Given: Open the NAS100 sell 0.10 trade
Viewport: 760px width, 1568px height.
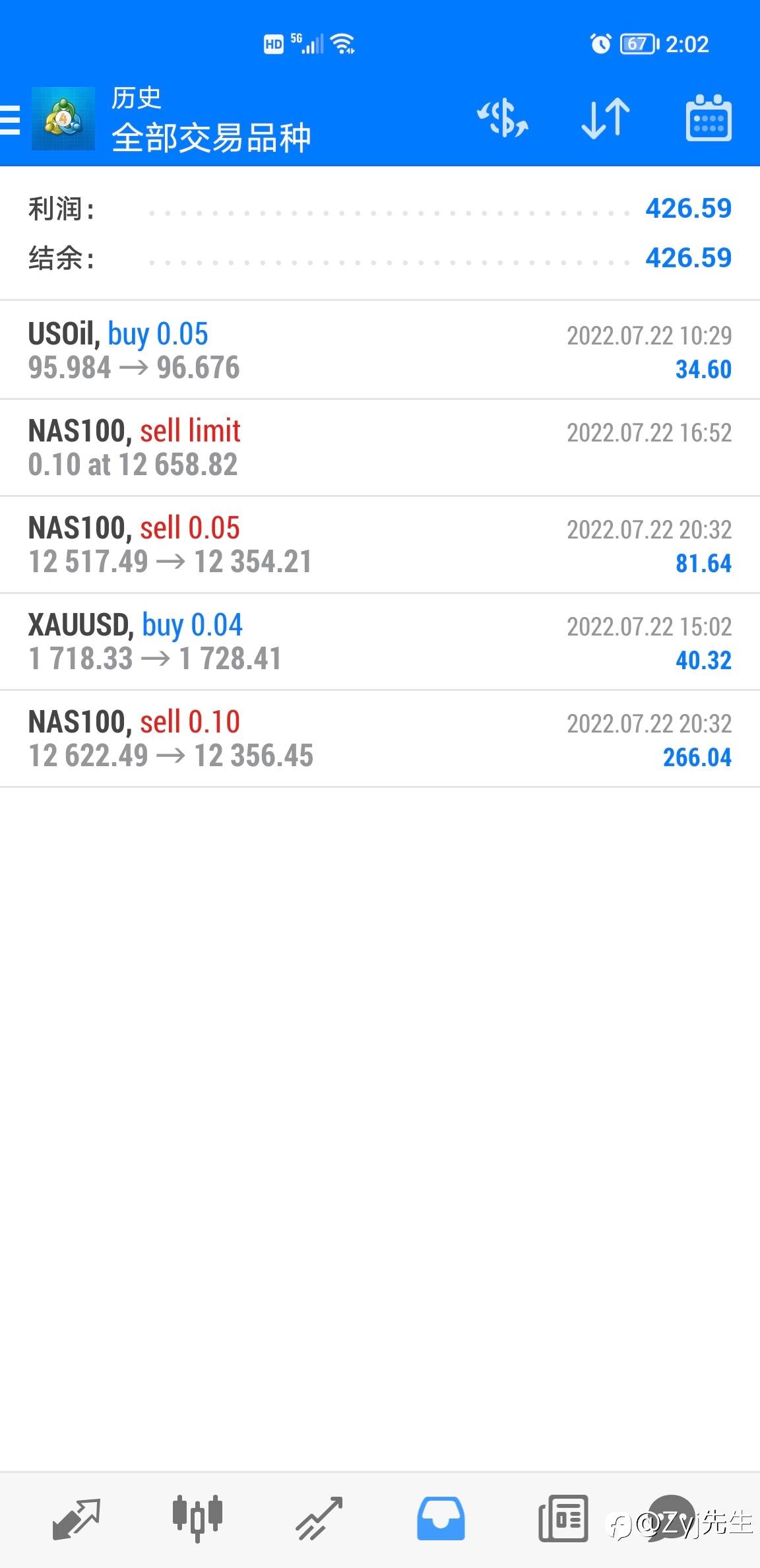Looking at the screenshot, I should pos(380,738).
